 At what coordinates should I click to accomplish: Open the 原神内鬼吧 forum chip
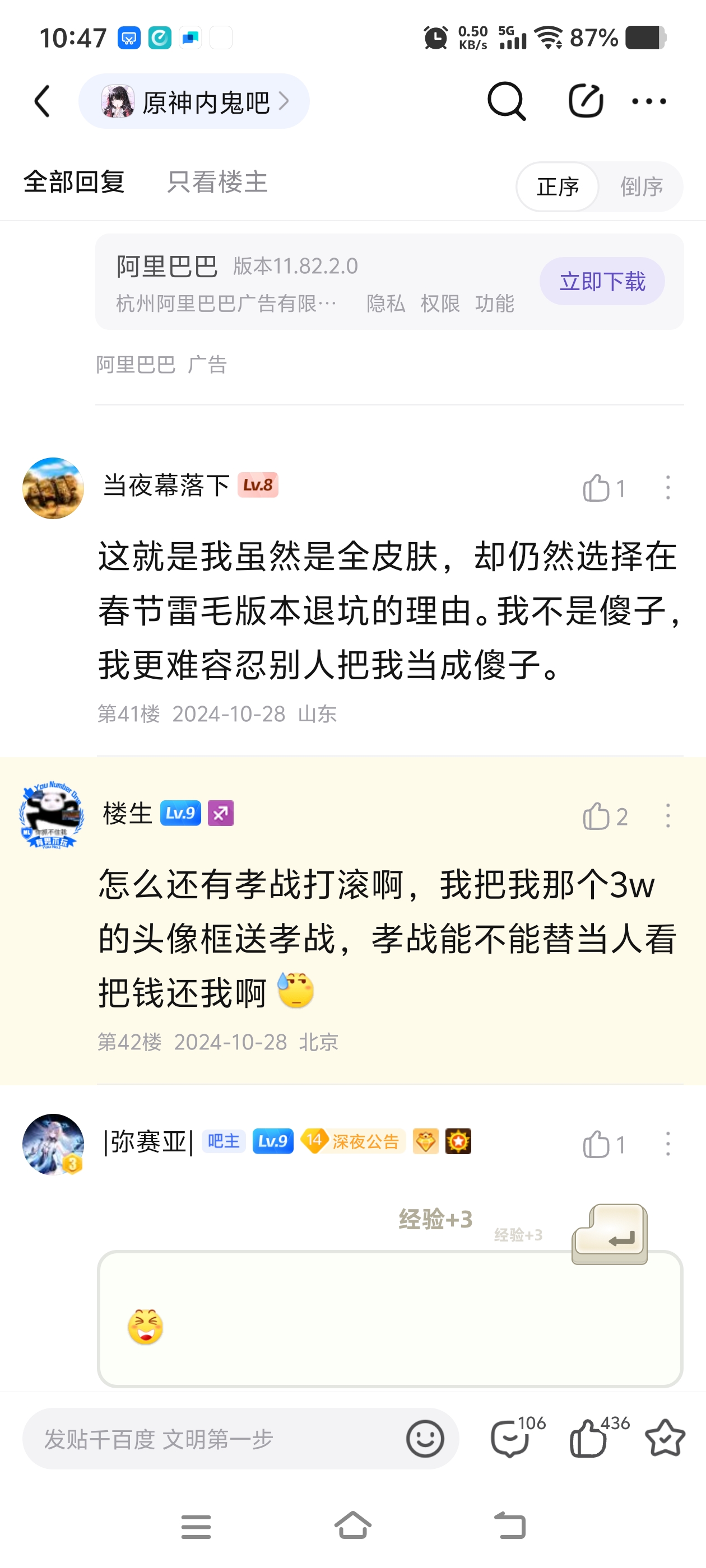[x=194, y=102]
